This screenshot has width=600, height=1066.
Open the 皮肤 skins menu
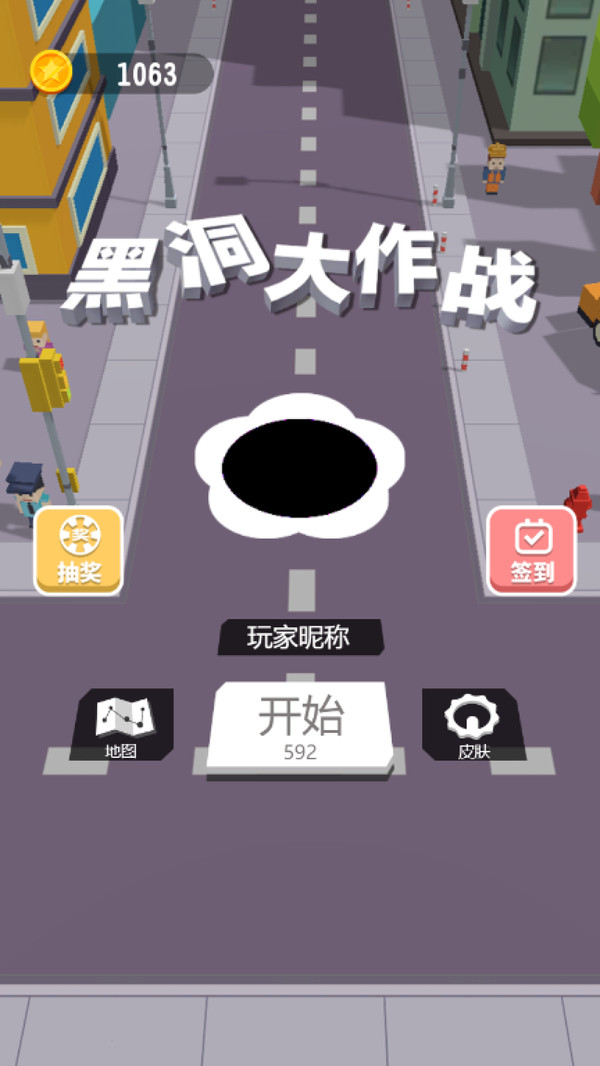click(x=474, y=724)
